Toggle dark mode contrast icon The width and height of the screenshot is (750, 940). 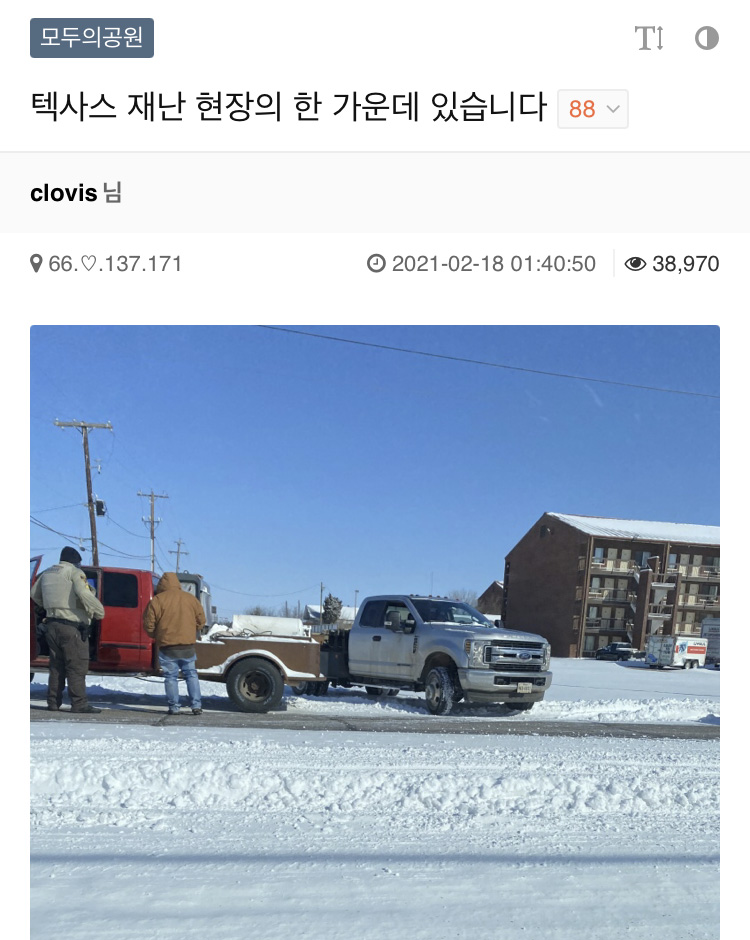click(707, 39)
